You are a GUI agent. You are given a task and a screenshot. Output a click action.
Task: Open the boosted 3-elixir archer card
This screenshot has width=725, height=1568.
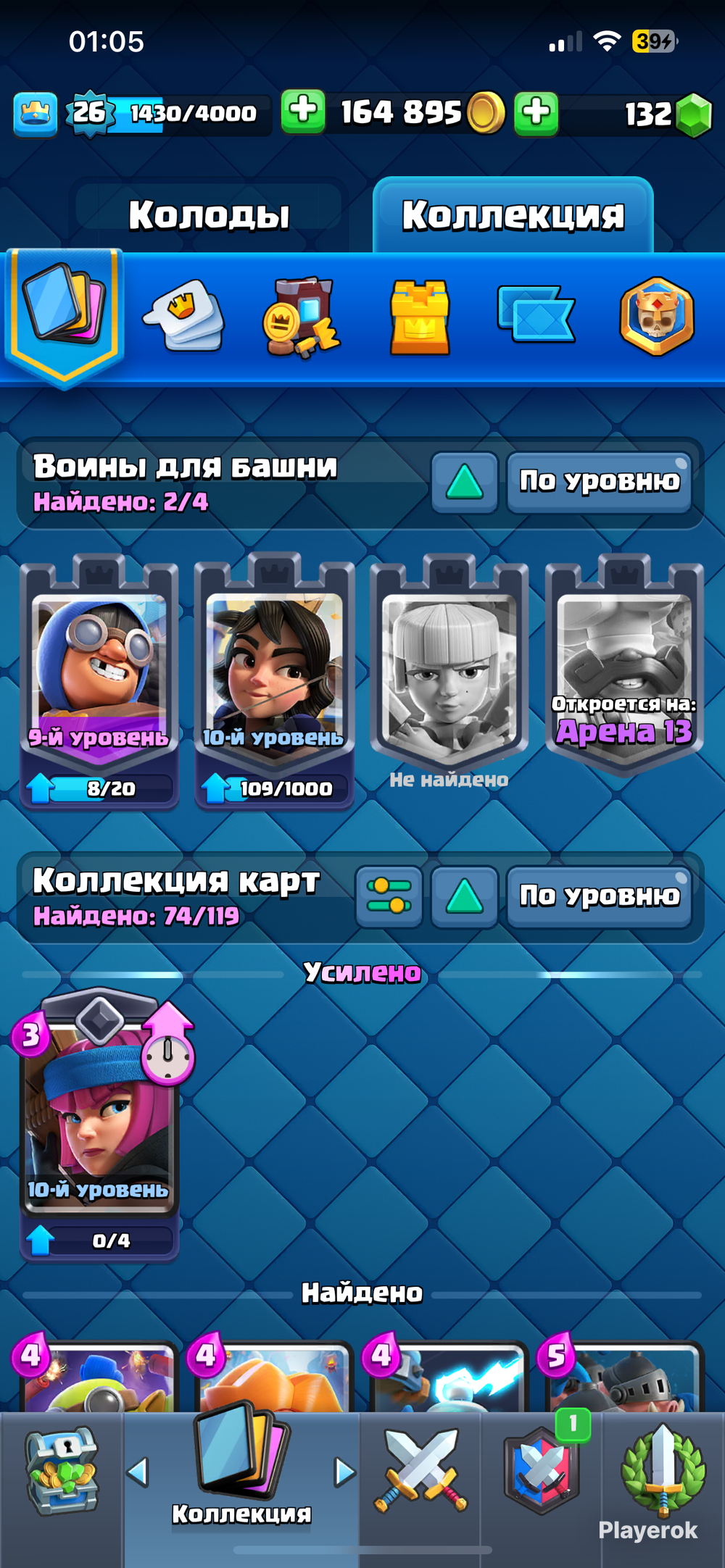point(99,1123)
